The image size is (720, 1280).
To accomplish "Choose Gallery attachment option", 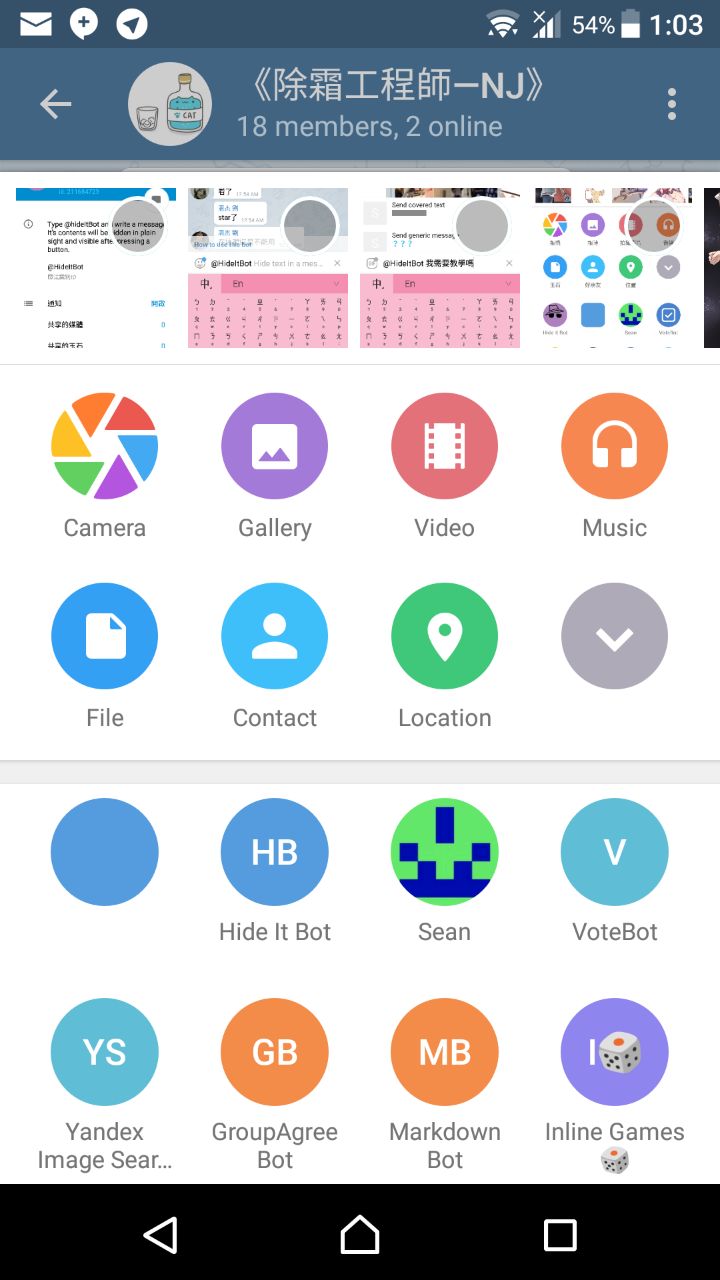I will 275,446.
